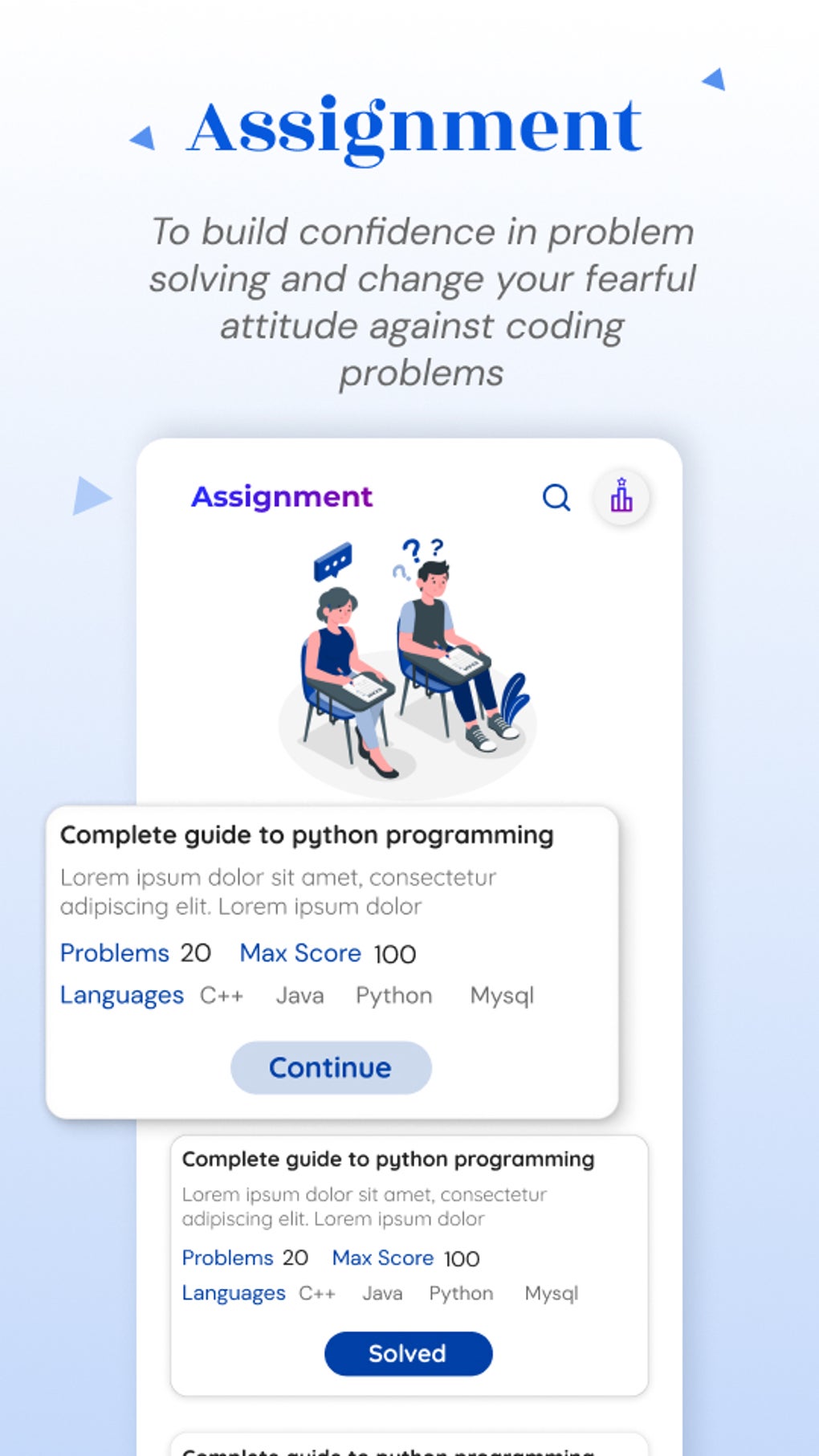Expand the Languages section of the first card

(x=121, y=995)
